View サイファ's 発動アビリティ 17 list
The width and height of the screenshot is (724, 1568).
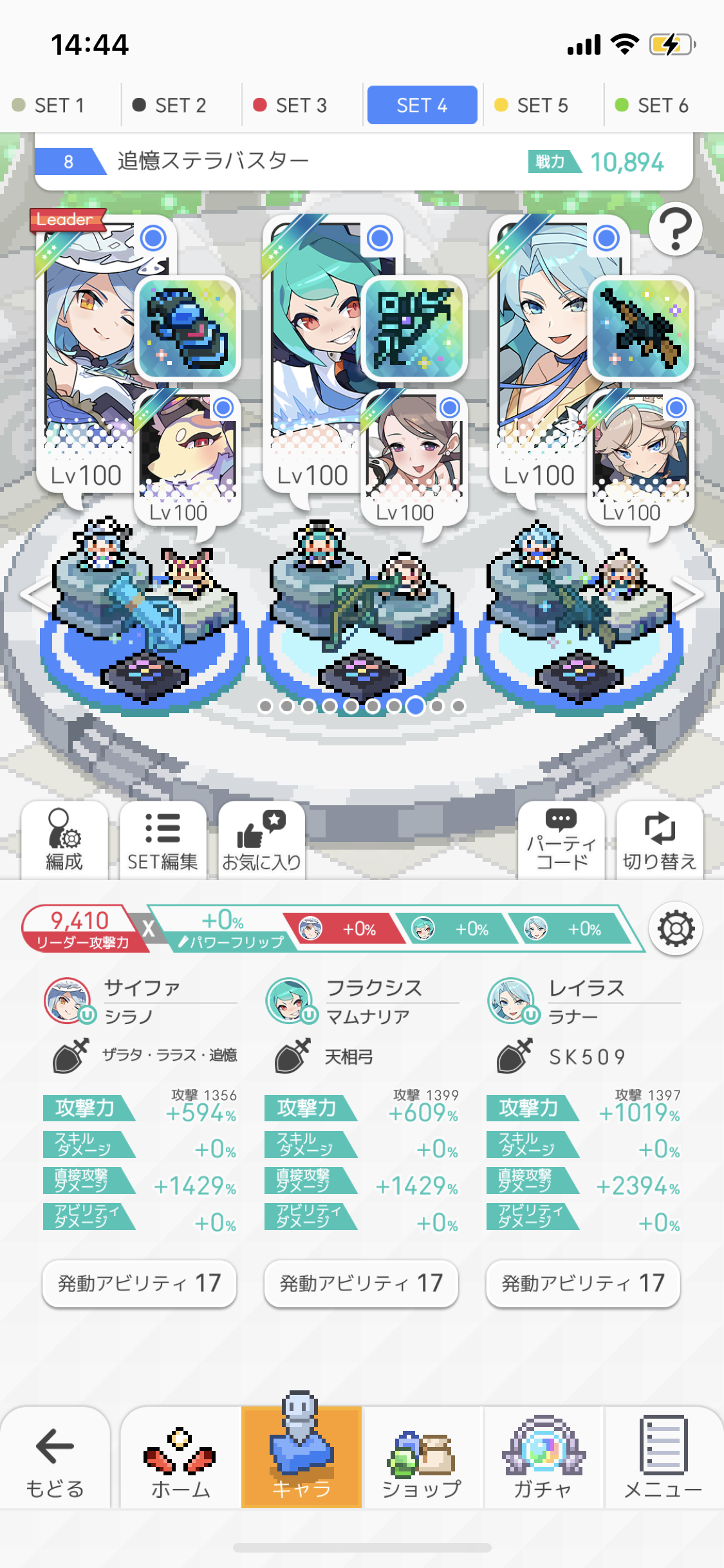139,1283
